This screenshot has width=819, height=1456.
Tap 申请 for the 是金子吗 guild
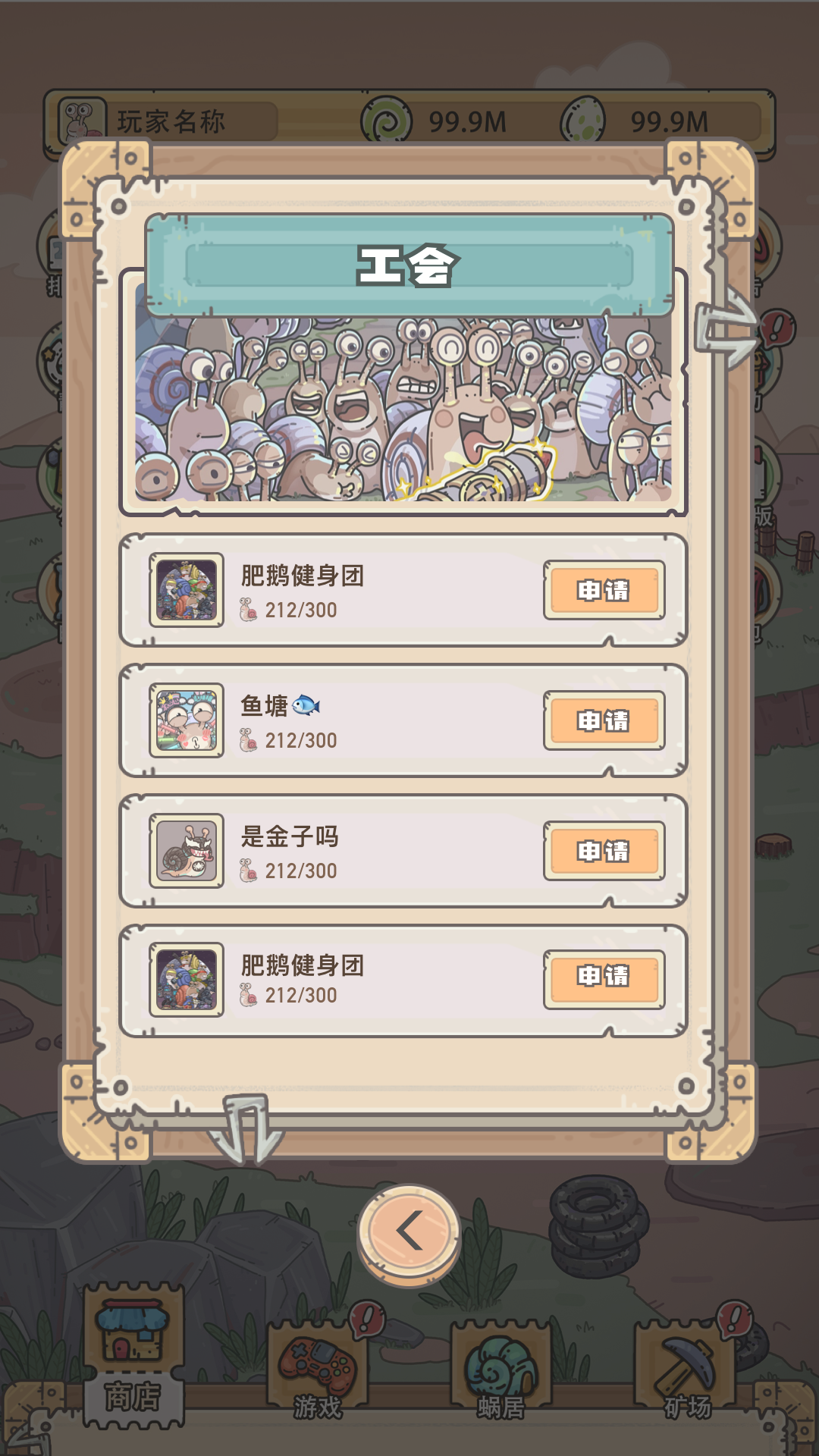(x=604, y=851)
